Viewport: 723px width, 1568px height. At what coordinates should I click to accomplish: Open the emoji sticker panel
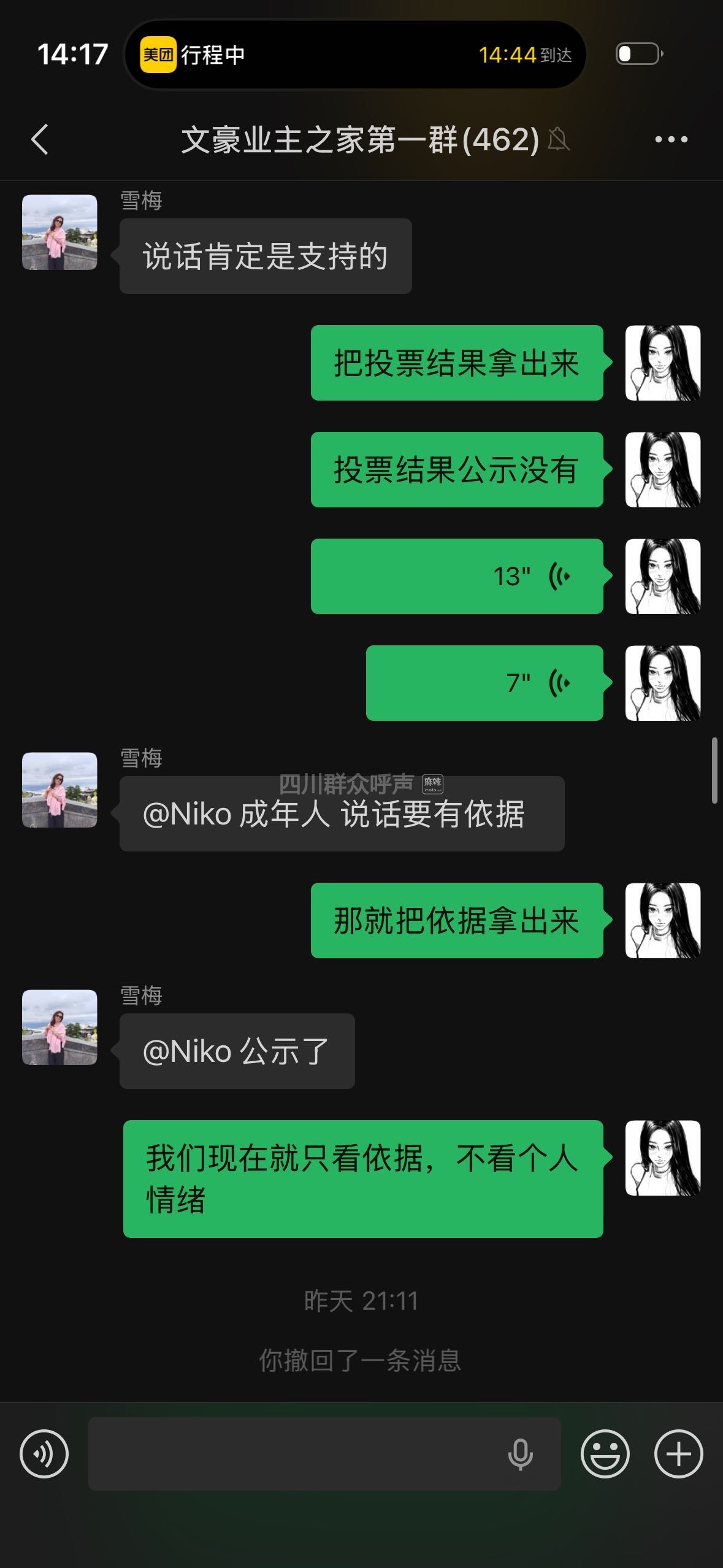point(605,1453)
